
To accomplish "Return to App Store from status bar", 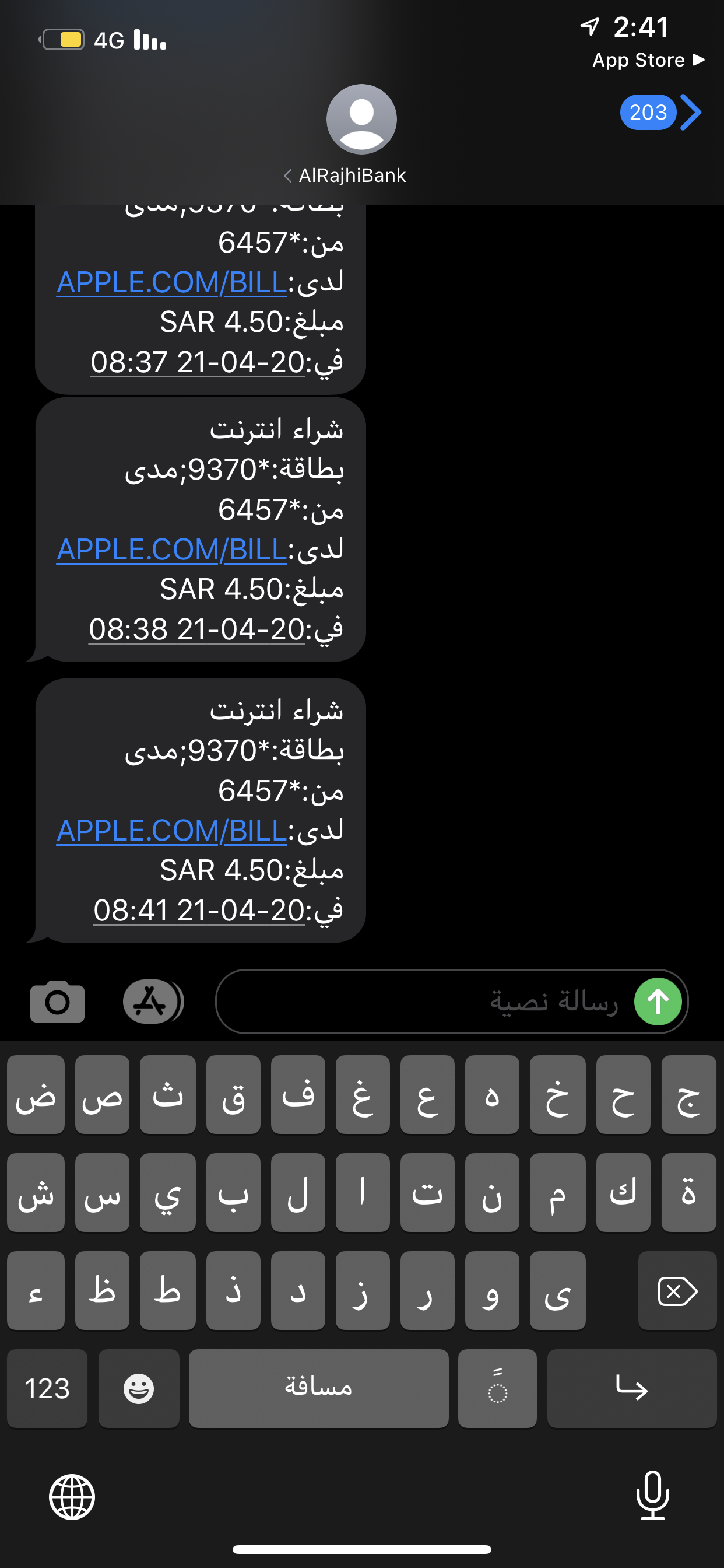I will 649,60.
